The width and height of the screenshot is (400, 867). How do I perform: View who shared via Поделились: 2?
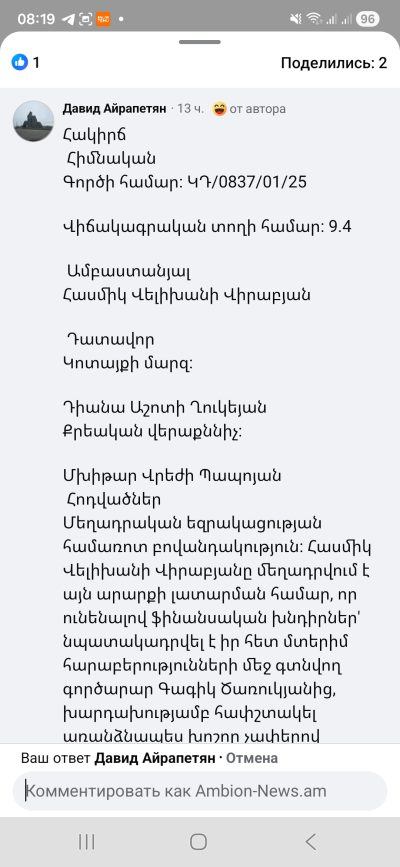pos(334,63)
